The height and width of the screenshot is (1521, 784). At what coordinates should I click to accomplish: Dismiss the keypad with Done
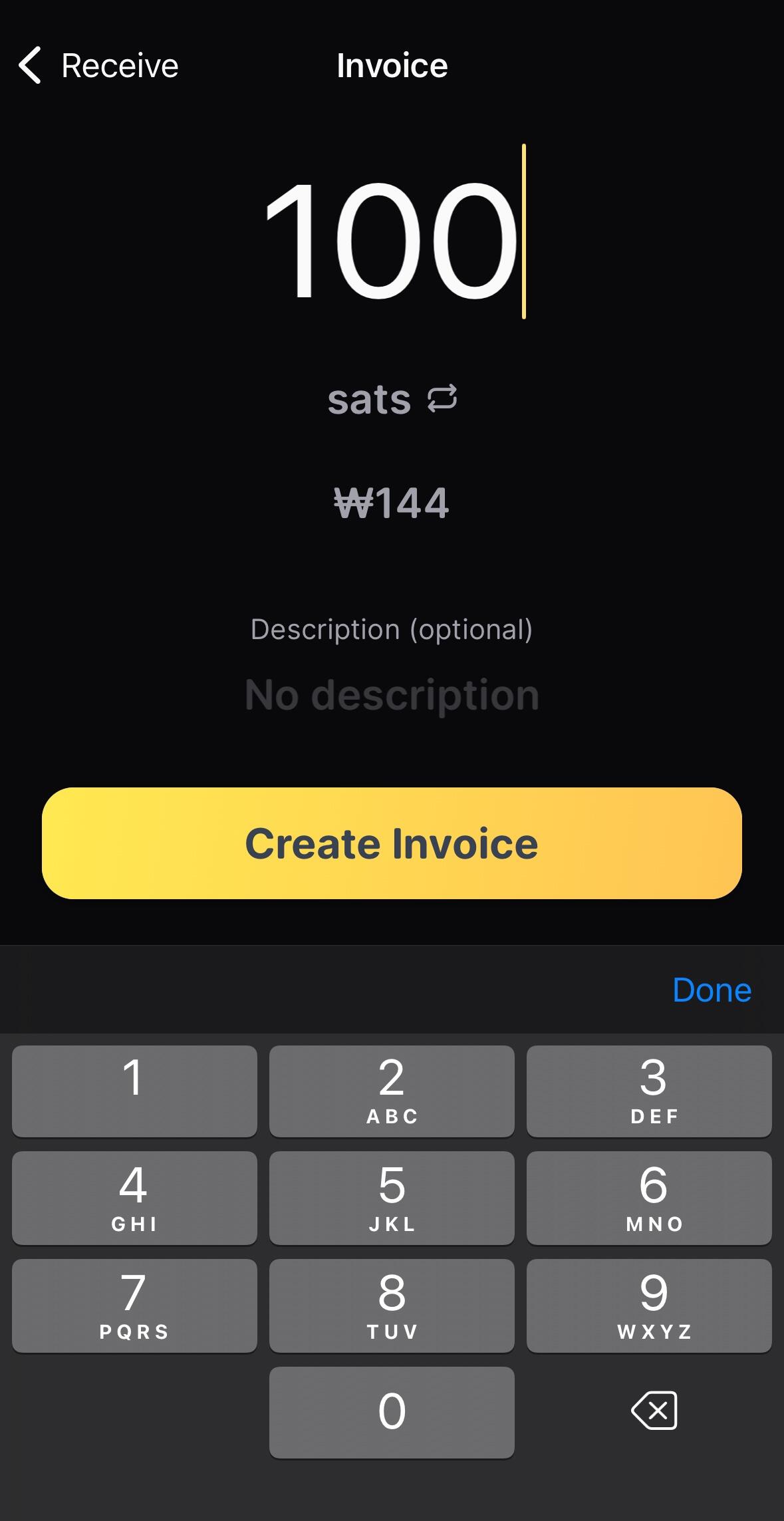(712, 990)
